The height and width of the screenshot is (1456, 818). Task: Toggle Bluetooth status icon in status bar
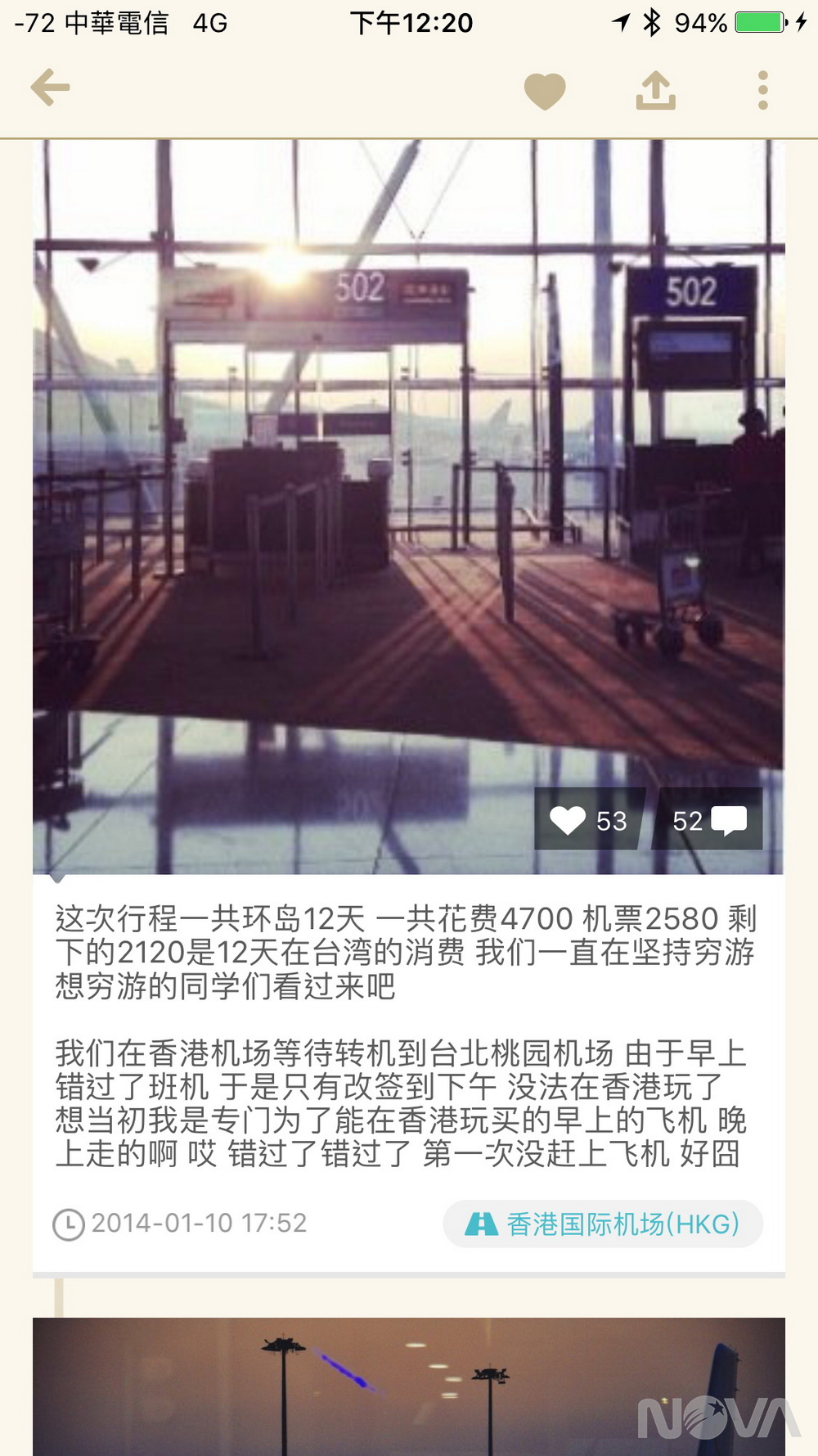click(x=650, y=23)
